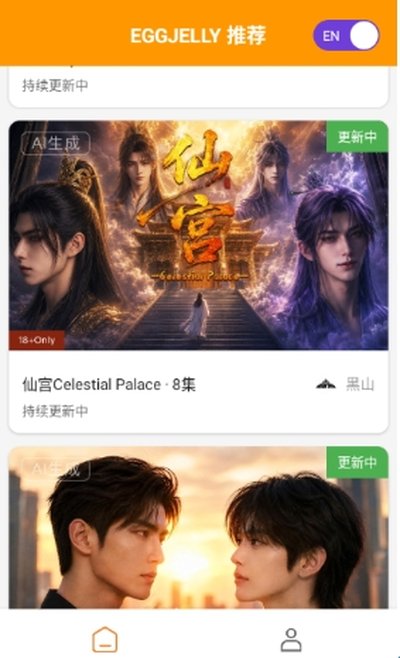The image size is (400, 658).
Task: Open creator 黑山's profile
Action: pos(345,384)
